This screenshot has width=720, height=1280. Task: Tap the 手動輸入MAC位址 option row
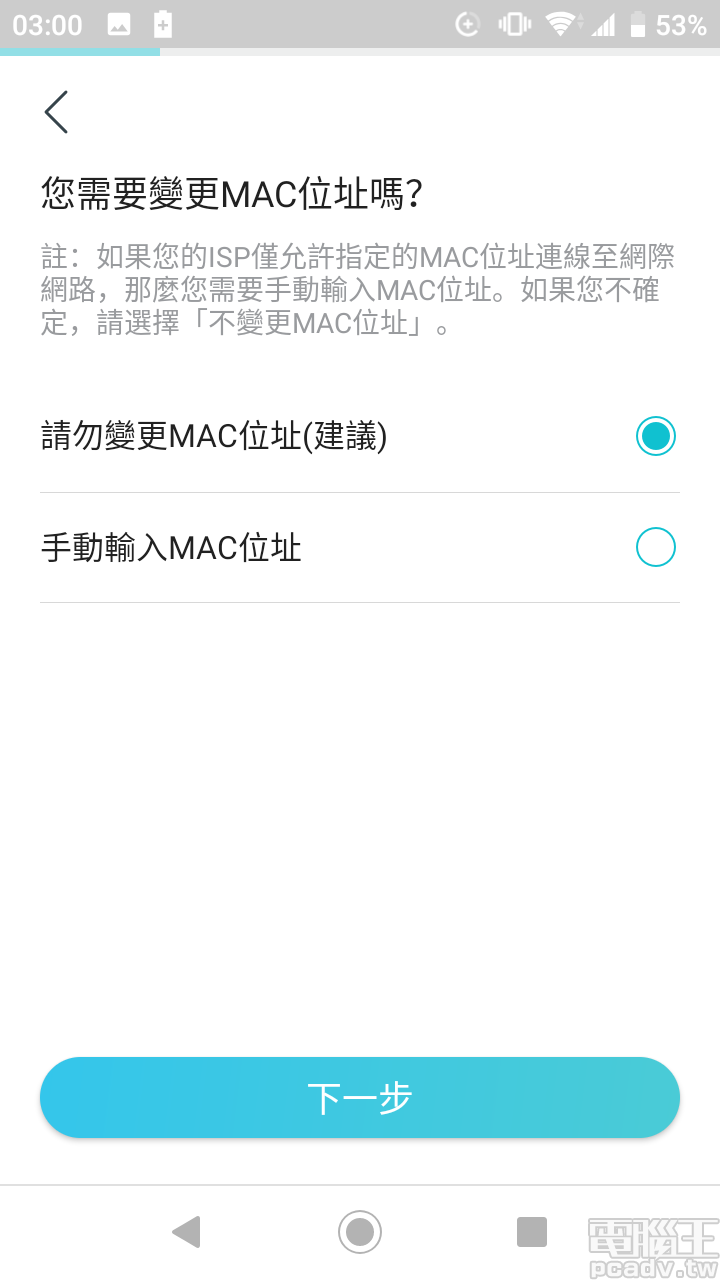tap(360, 547)
